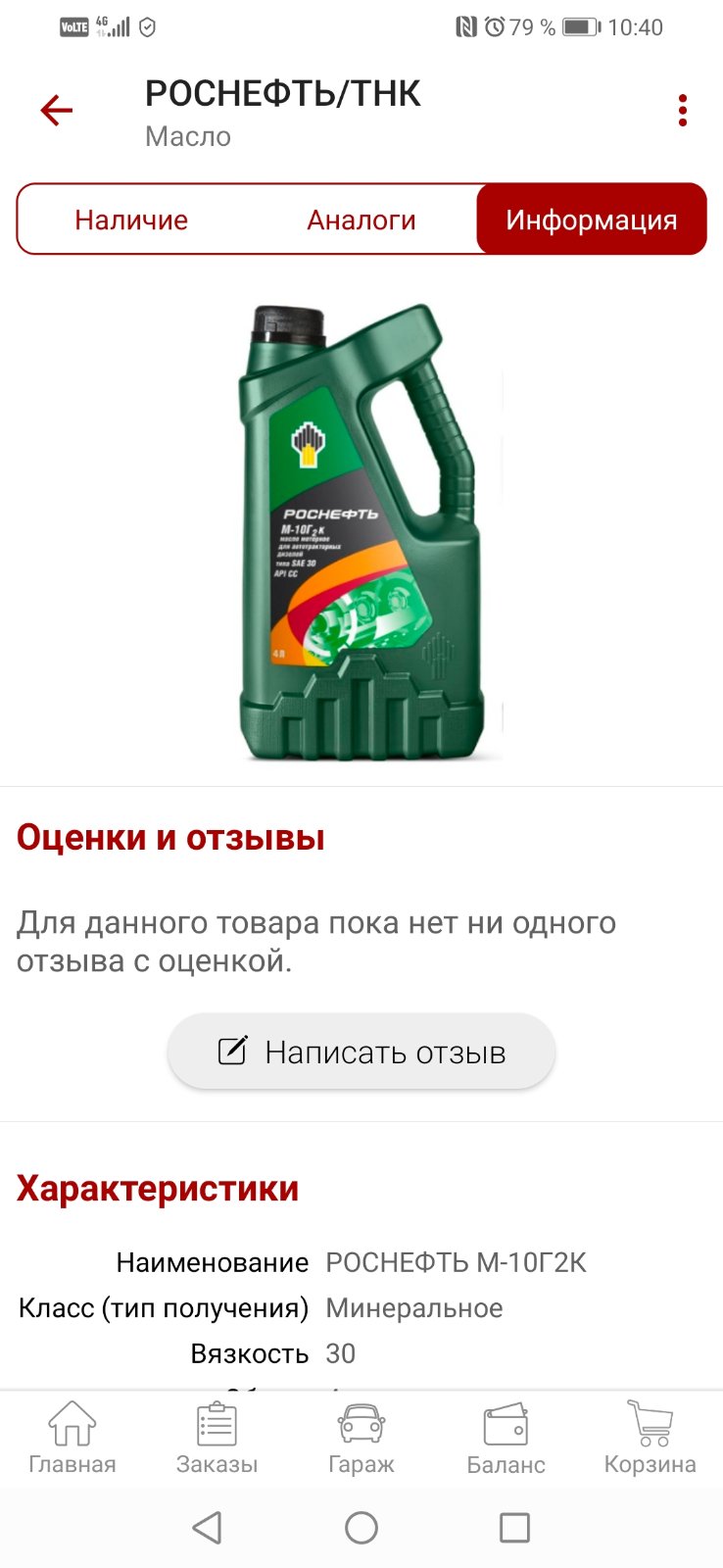This screenshot has width=723, height=1568.
Task: Open the three-dot overflow menu
Action: (x=683, y=111)
